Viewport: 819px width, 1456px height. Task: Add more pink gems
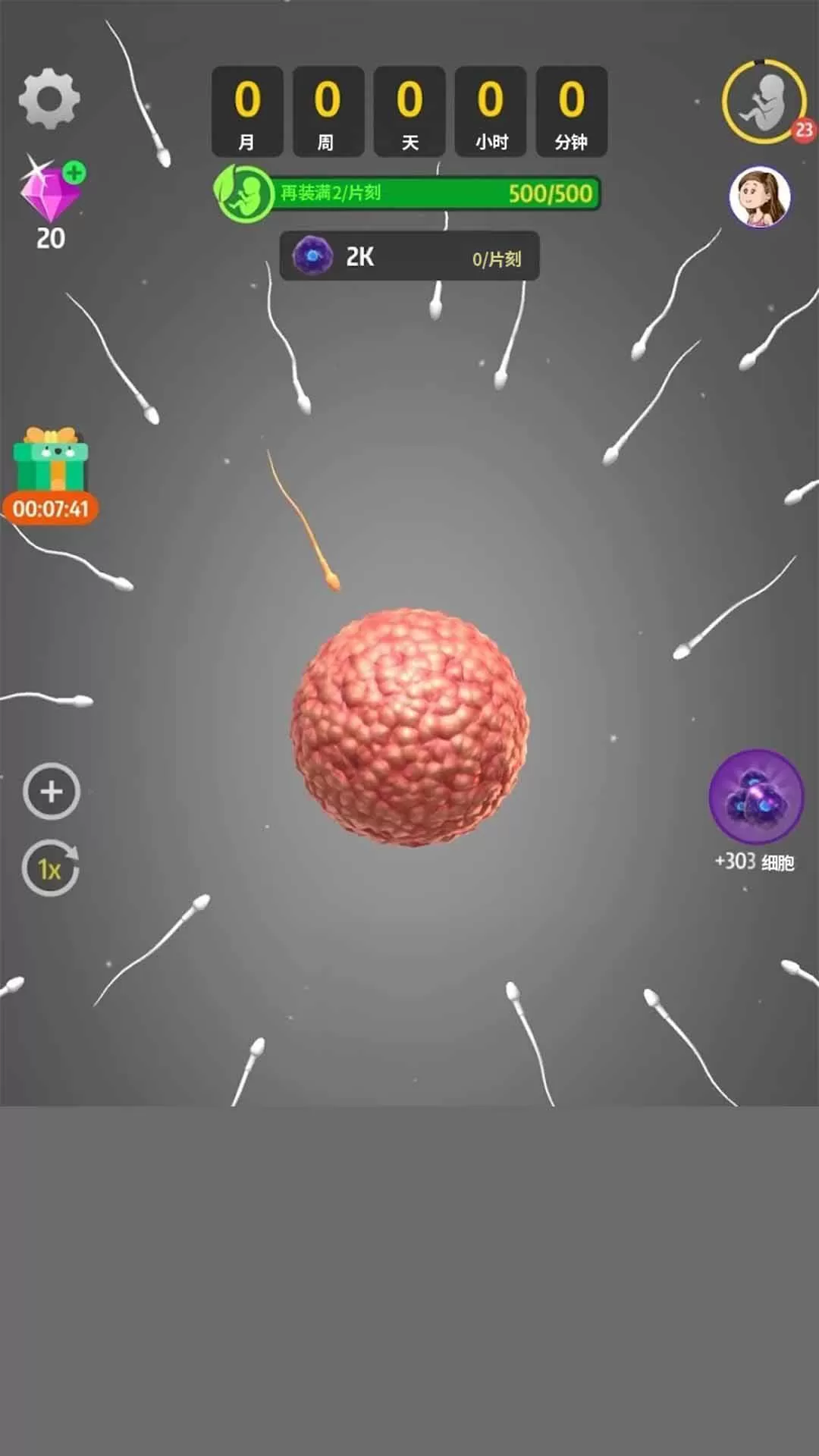74,174
